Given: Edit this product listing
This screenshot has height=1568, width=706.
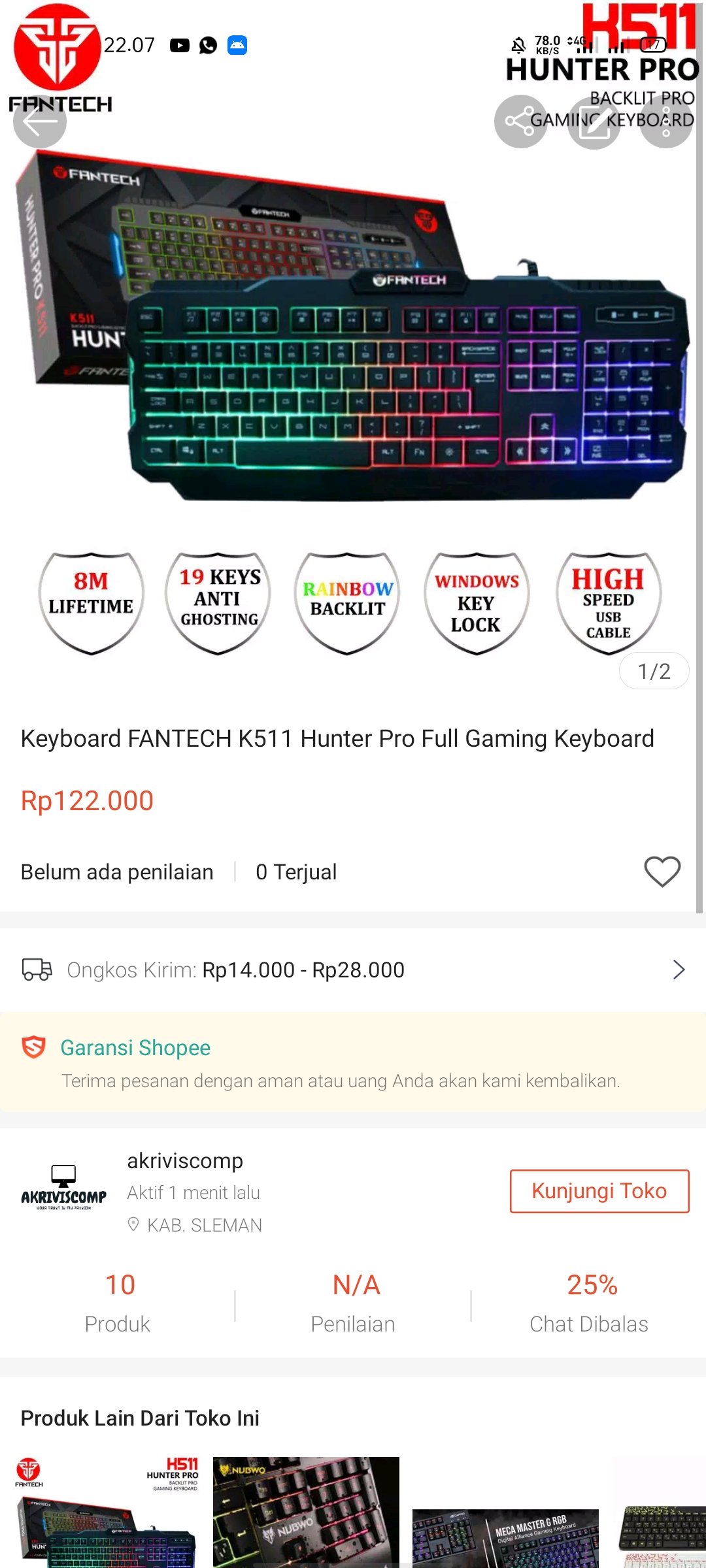Looking at the screenshot, I should (593, 122).
